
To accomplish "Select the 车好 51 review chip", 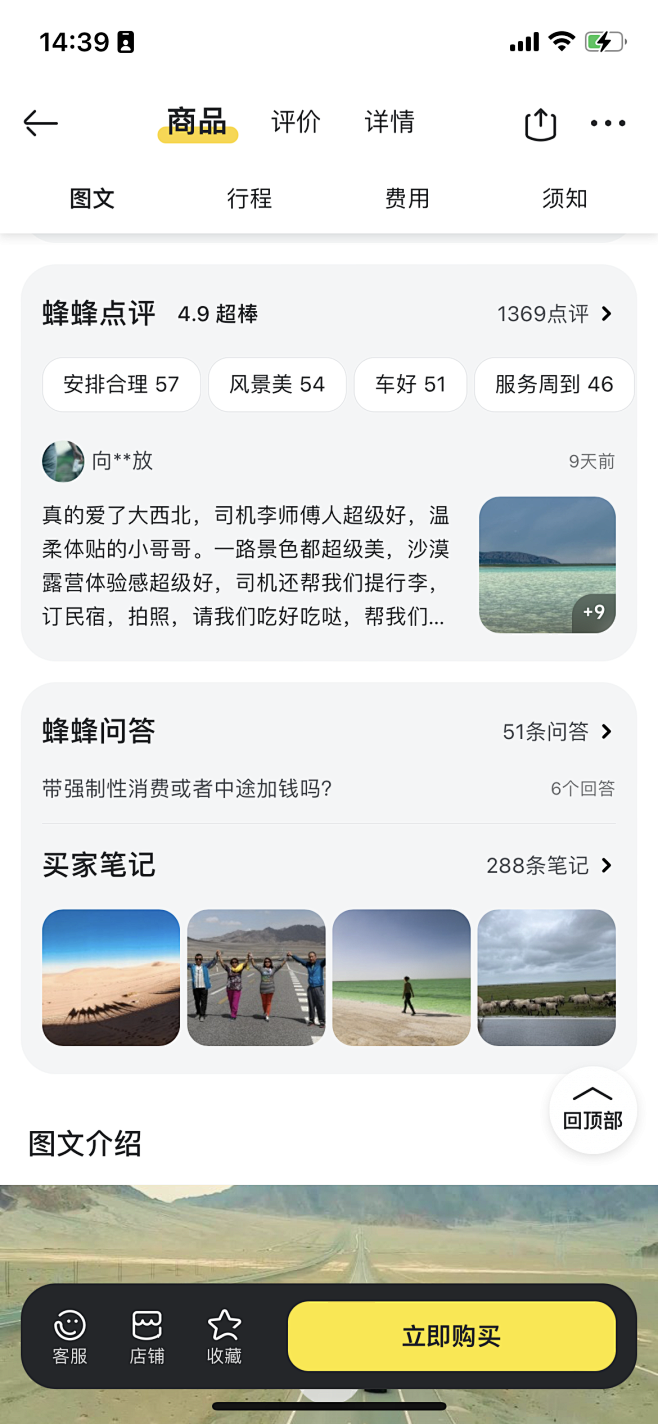I will pos(410,384).
